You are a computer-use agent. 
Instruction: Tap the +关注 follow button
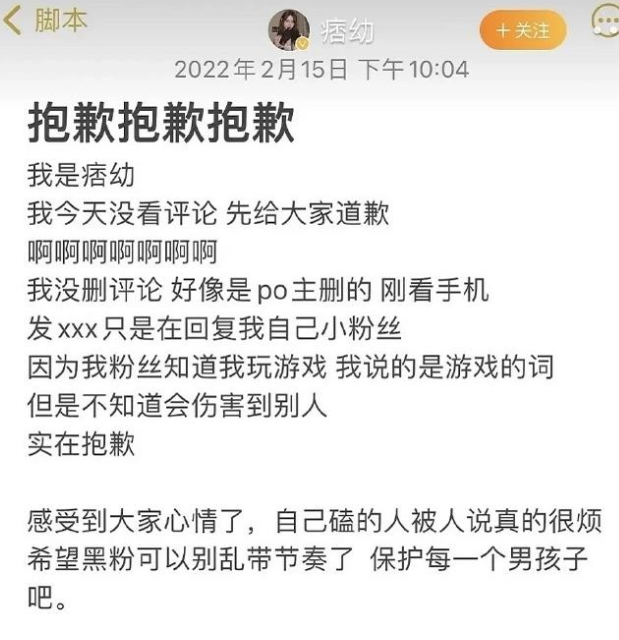click(523, 30)
